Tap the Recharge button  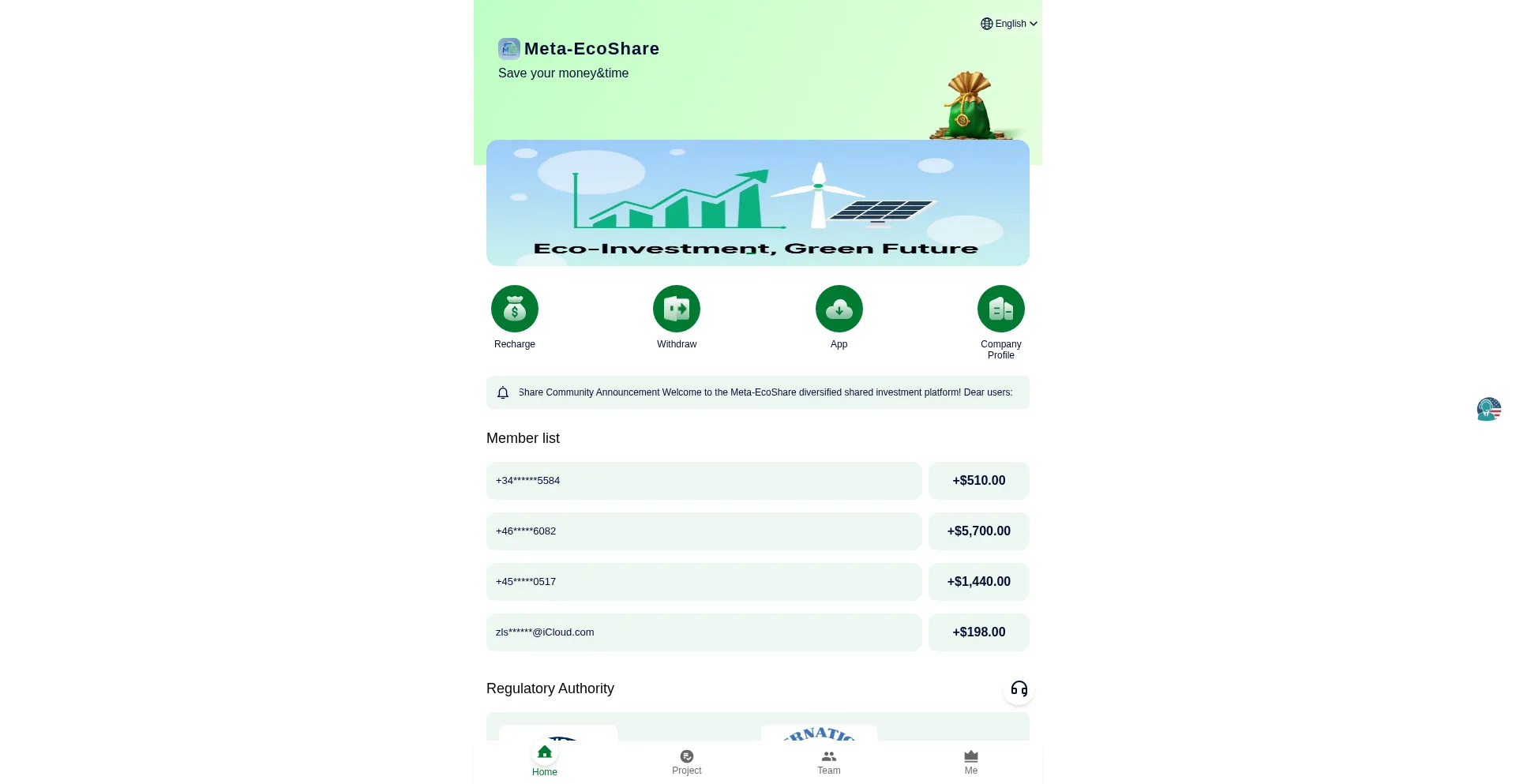[x=515, y=309]
